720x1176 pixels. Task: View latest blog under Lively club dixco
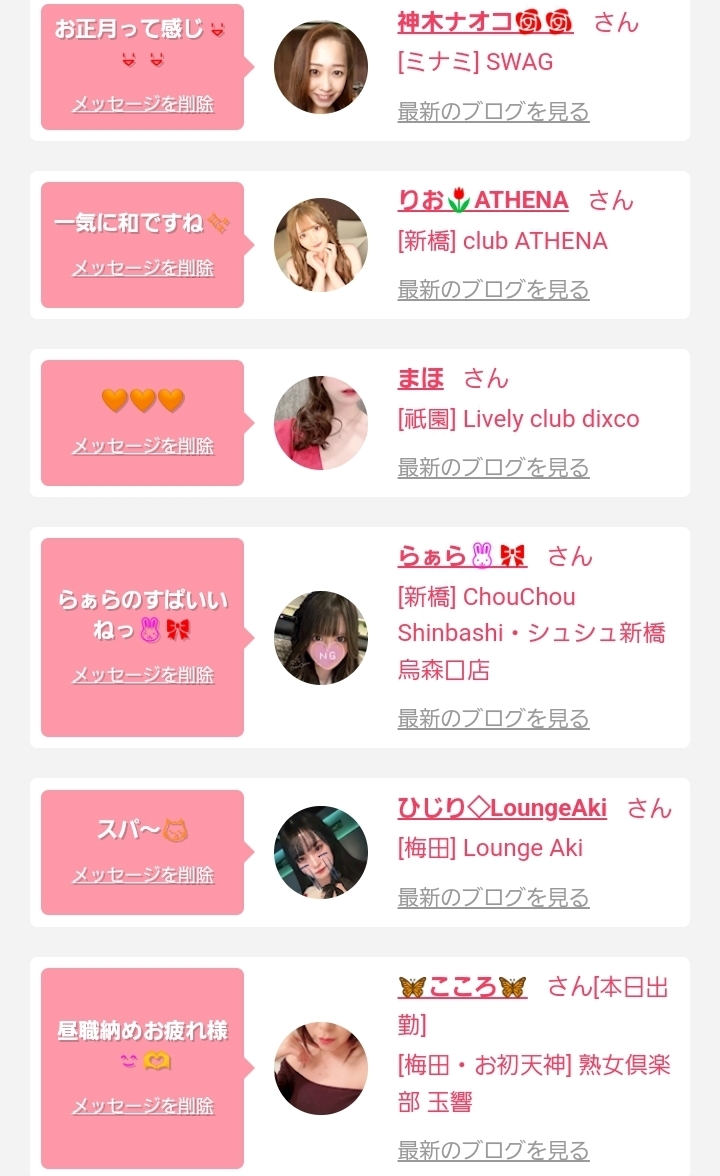click(x=493, y=467)
